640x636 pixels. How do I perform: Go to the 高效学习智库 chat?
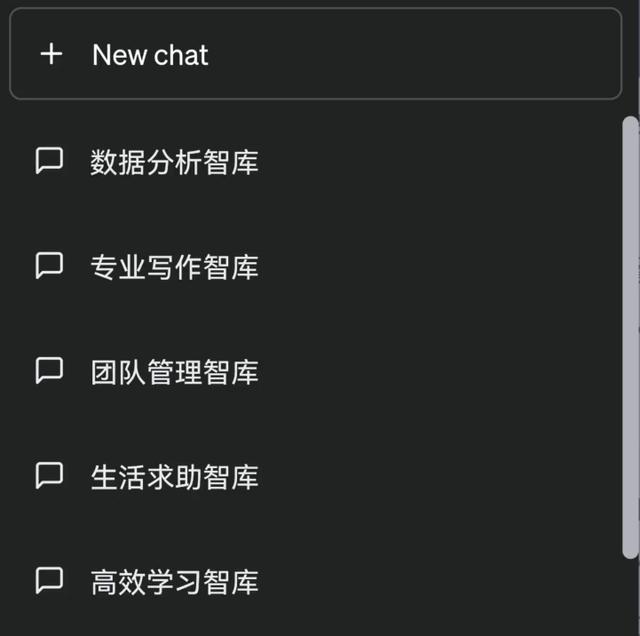pos(174,582)
